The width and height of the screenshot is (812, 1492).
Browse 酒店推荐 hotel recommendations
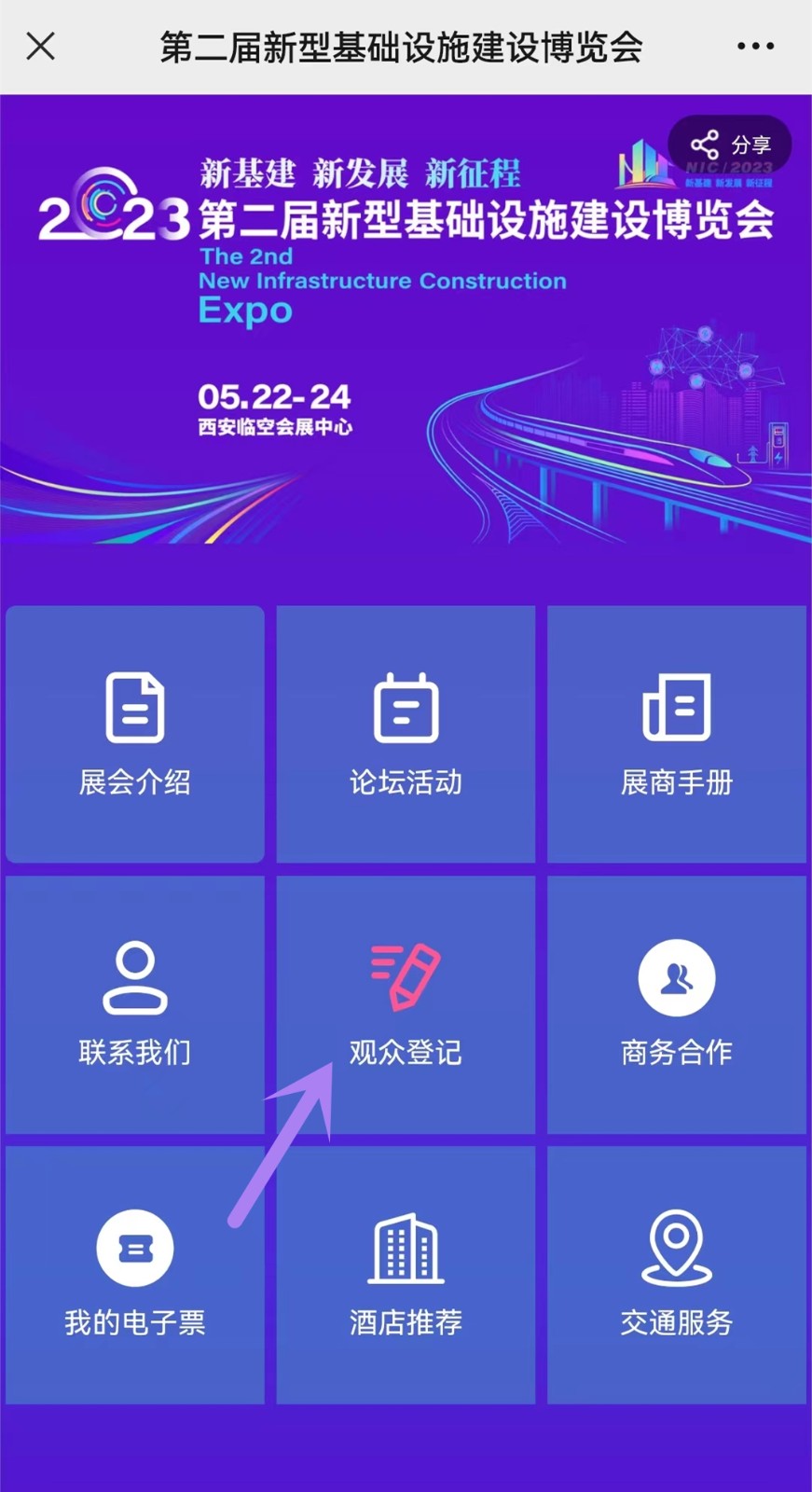pyautogui.click(x=406, y=1275)
